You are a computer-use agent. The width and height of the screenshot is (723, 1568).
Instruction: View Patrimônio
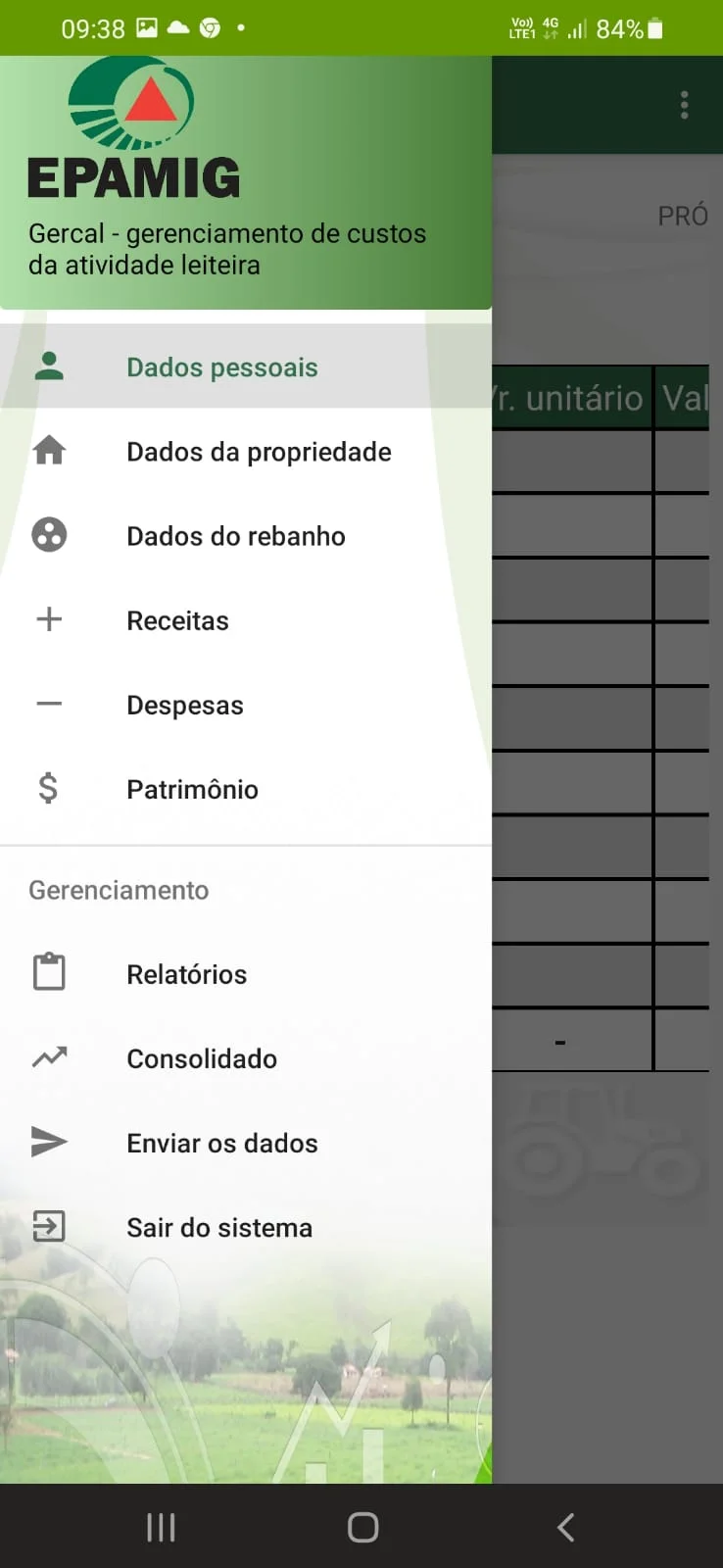[192, 789]
